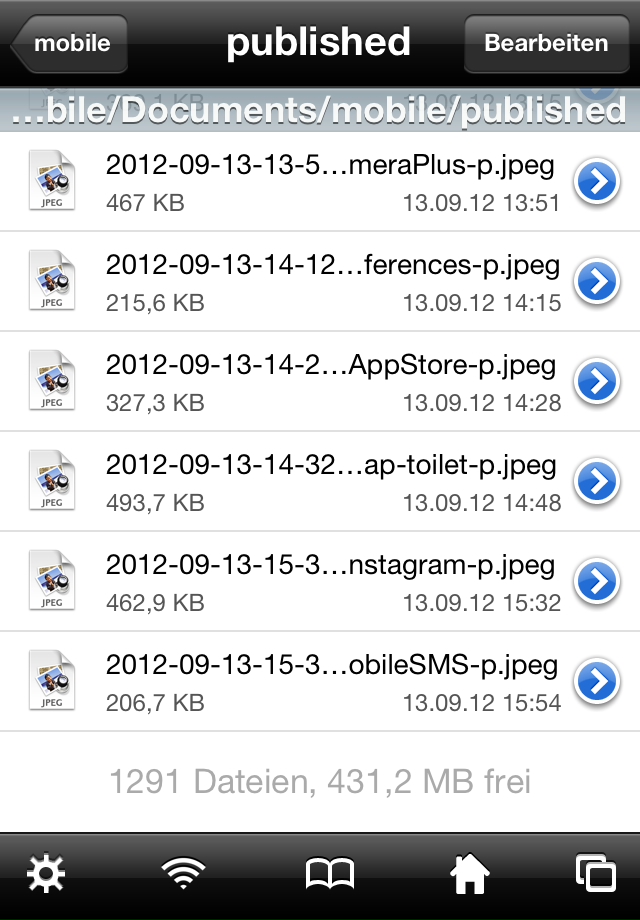Show details arrow for AppStore-p.jpeg
Screen dimensions: 640x920
[596, 382]
